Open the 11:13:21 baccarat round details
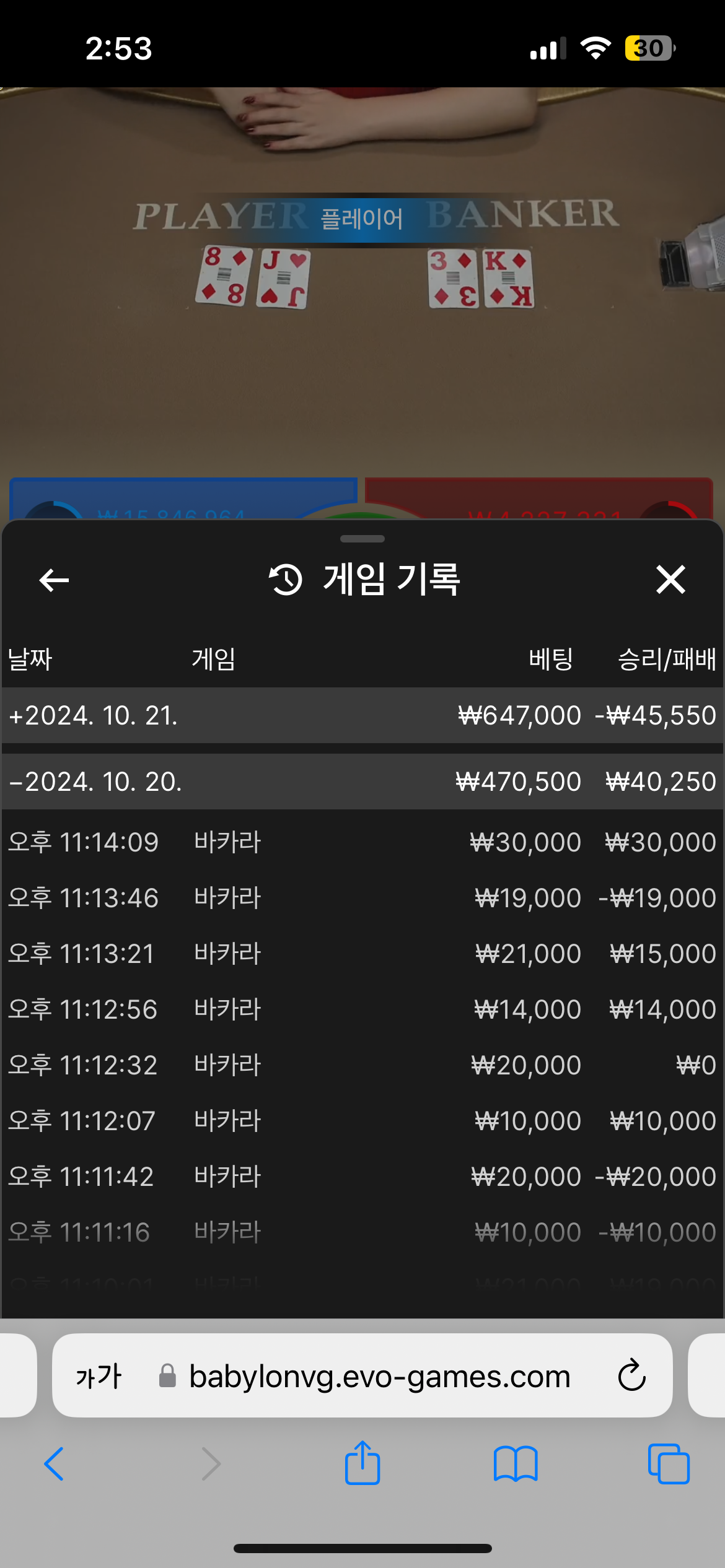 (x=362, y=954)
